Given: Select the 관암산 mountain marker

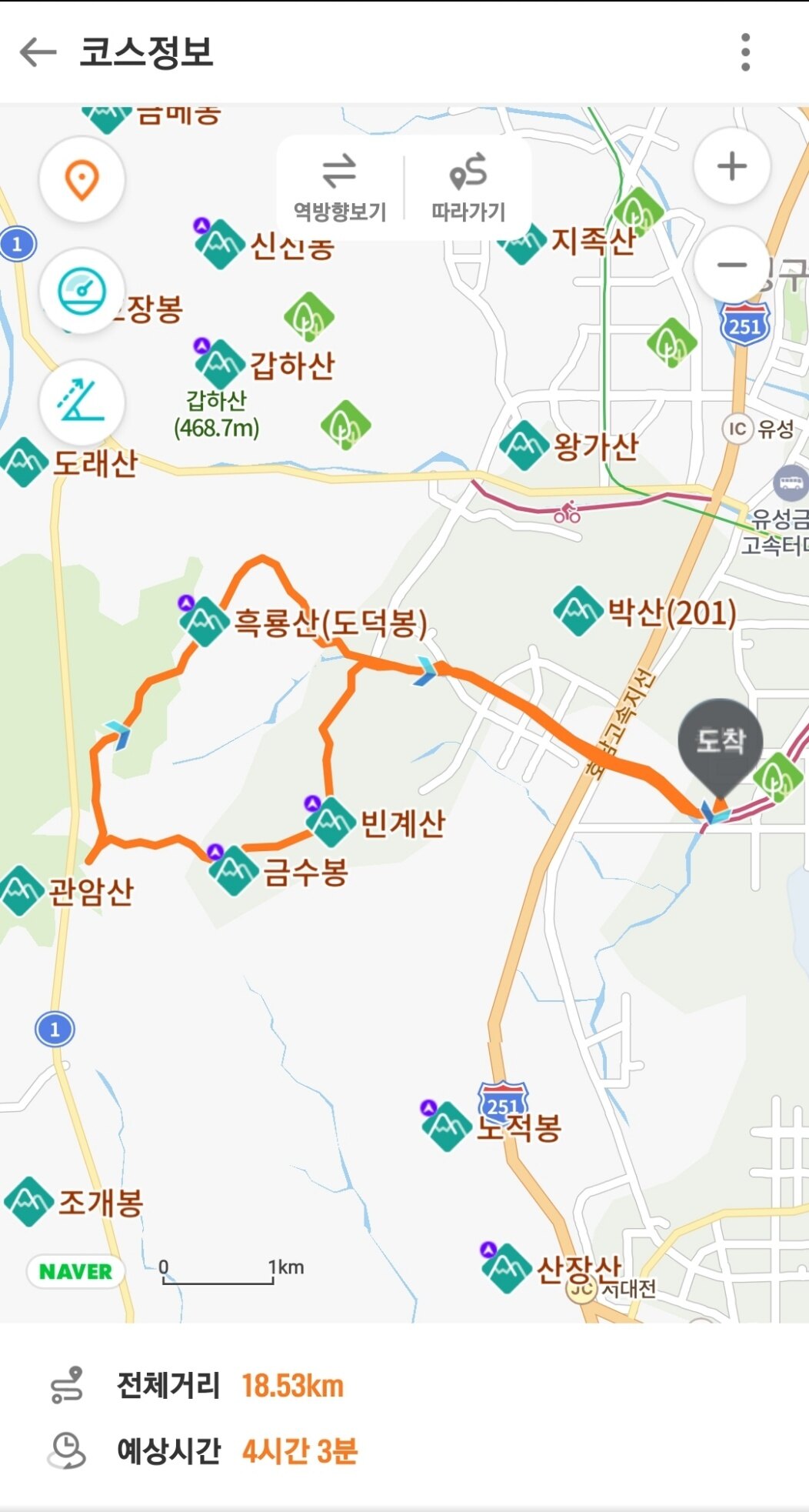Looking at the screenshot, I should coord(22,891).
